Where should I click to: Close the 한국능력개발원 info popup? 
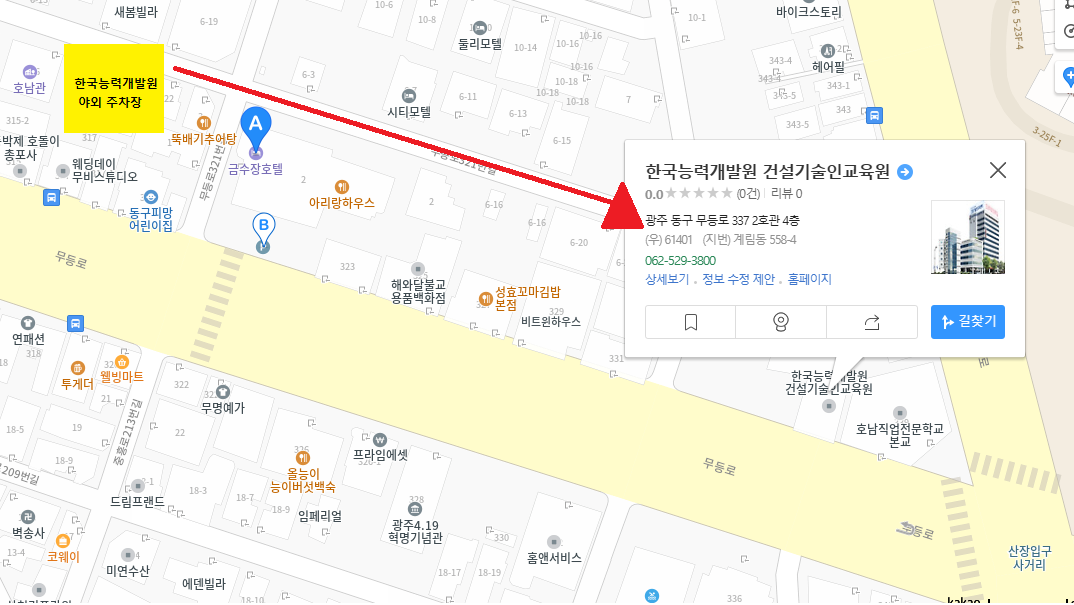point(997,170)
